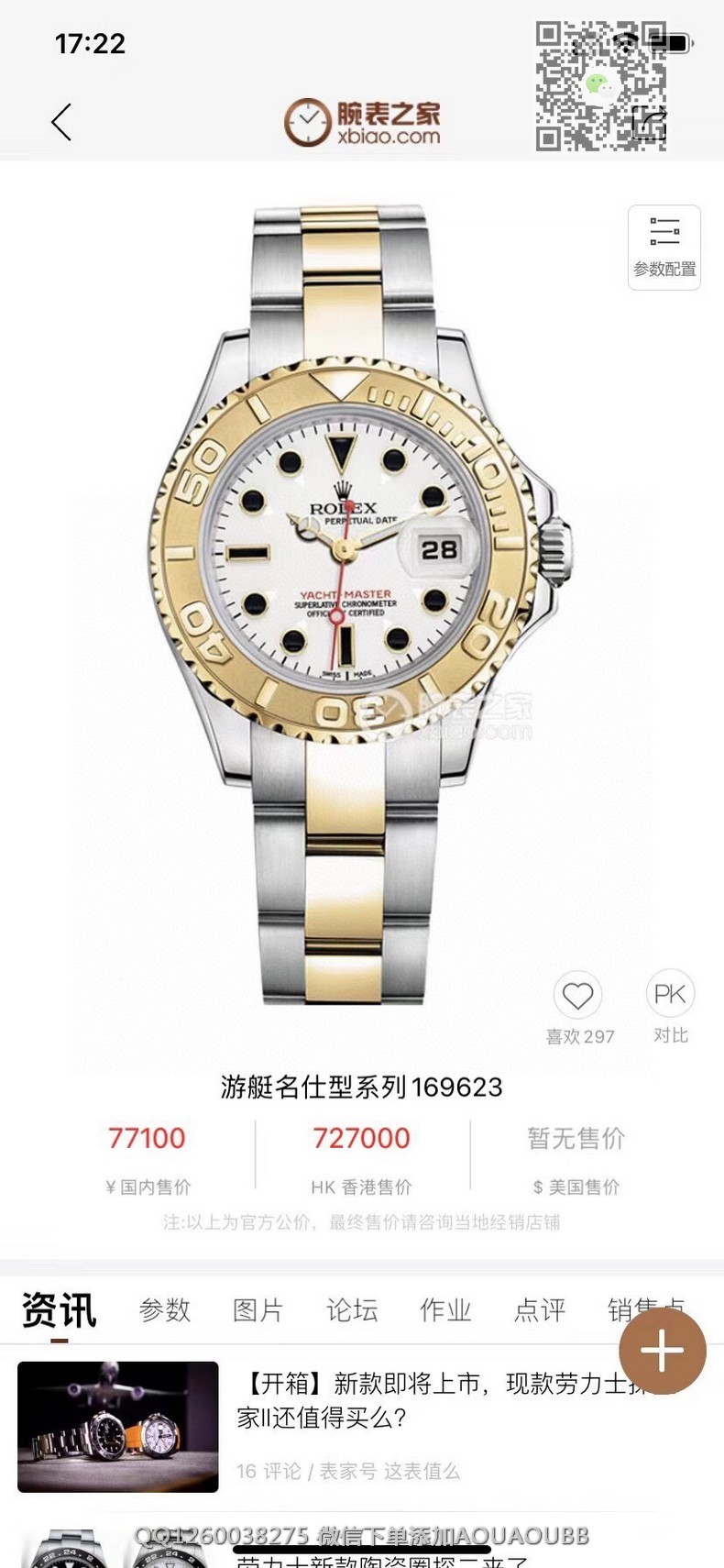Share this watch page
Viewport: 724px width, 1568px height.
[x=649, y=122]
